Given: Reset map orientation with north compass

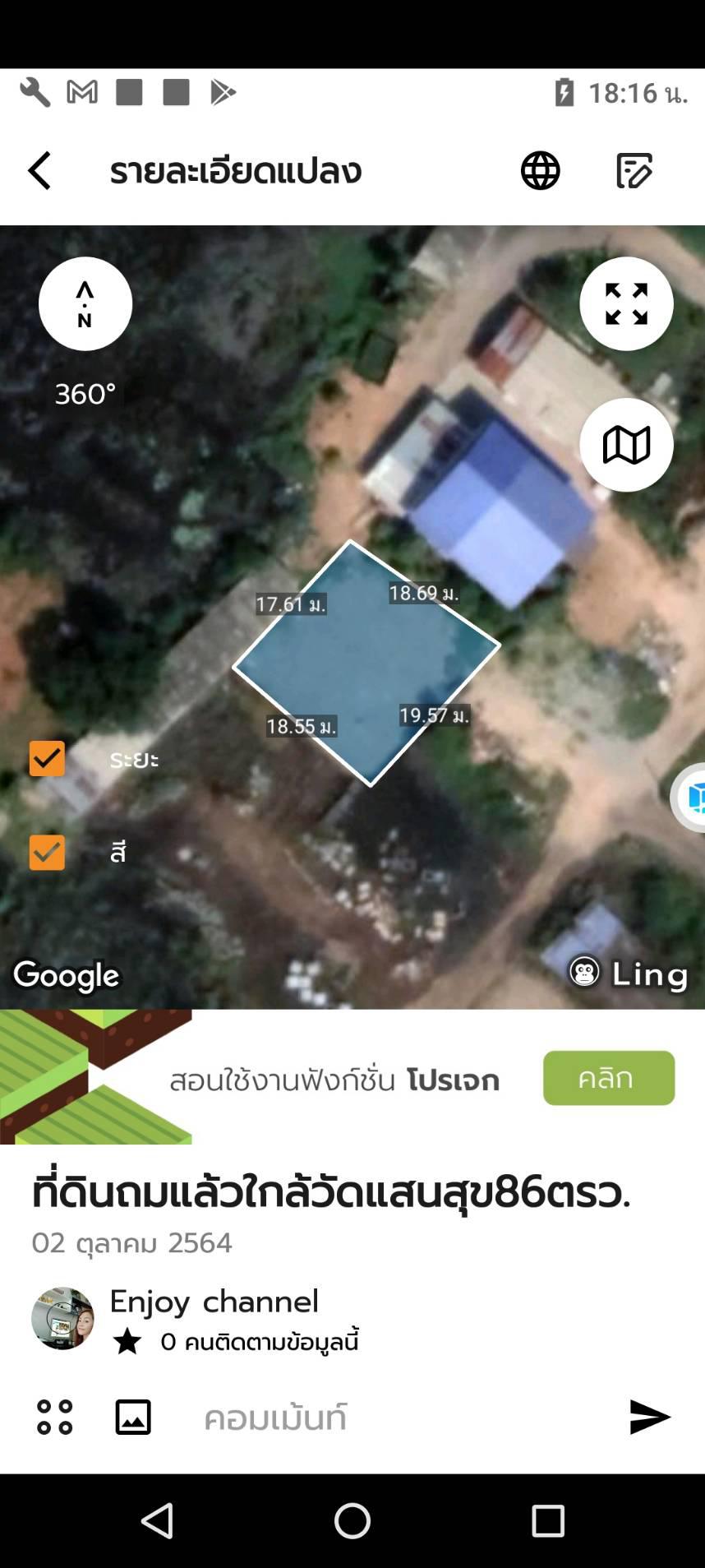Looking at the screenshot, I should [x=85, y=304].
